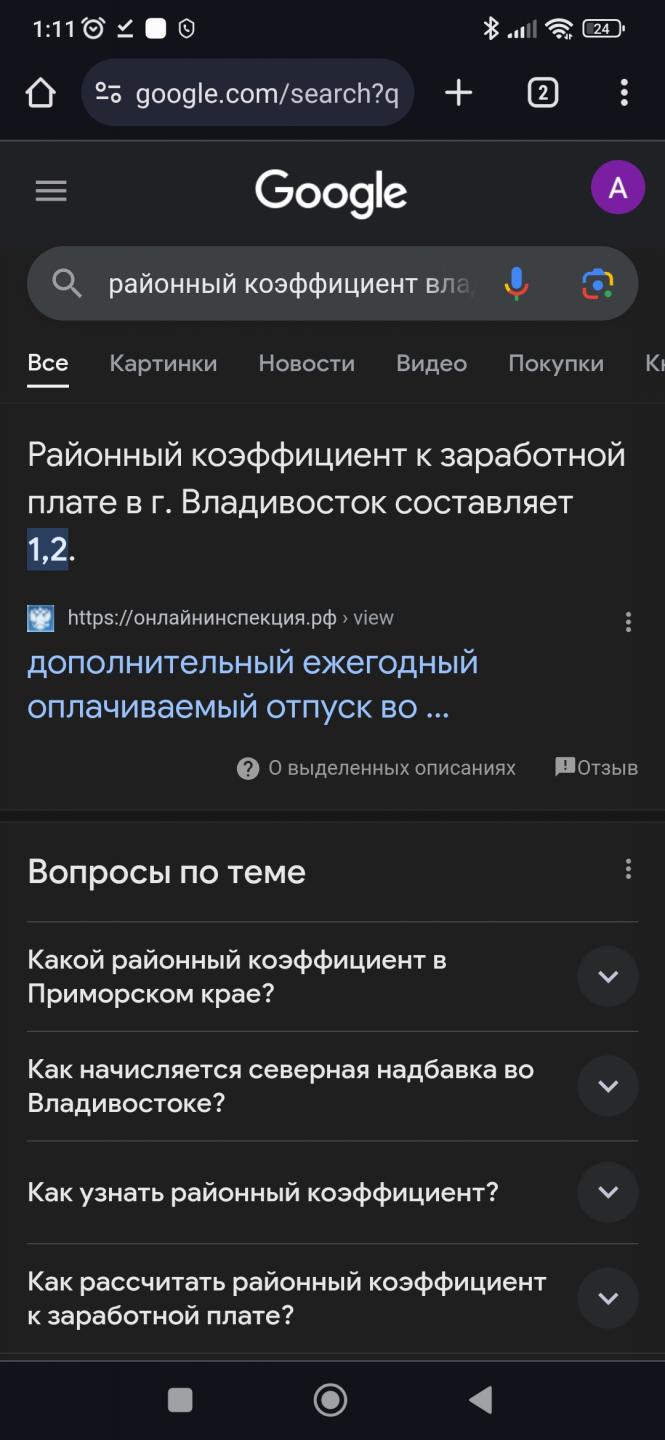The width and height of the screenshot is (665, 1440).
Task: Open a new browser tab
Action: coord(458,93)
